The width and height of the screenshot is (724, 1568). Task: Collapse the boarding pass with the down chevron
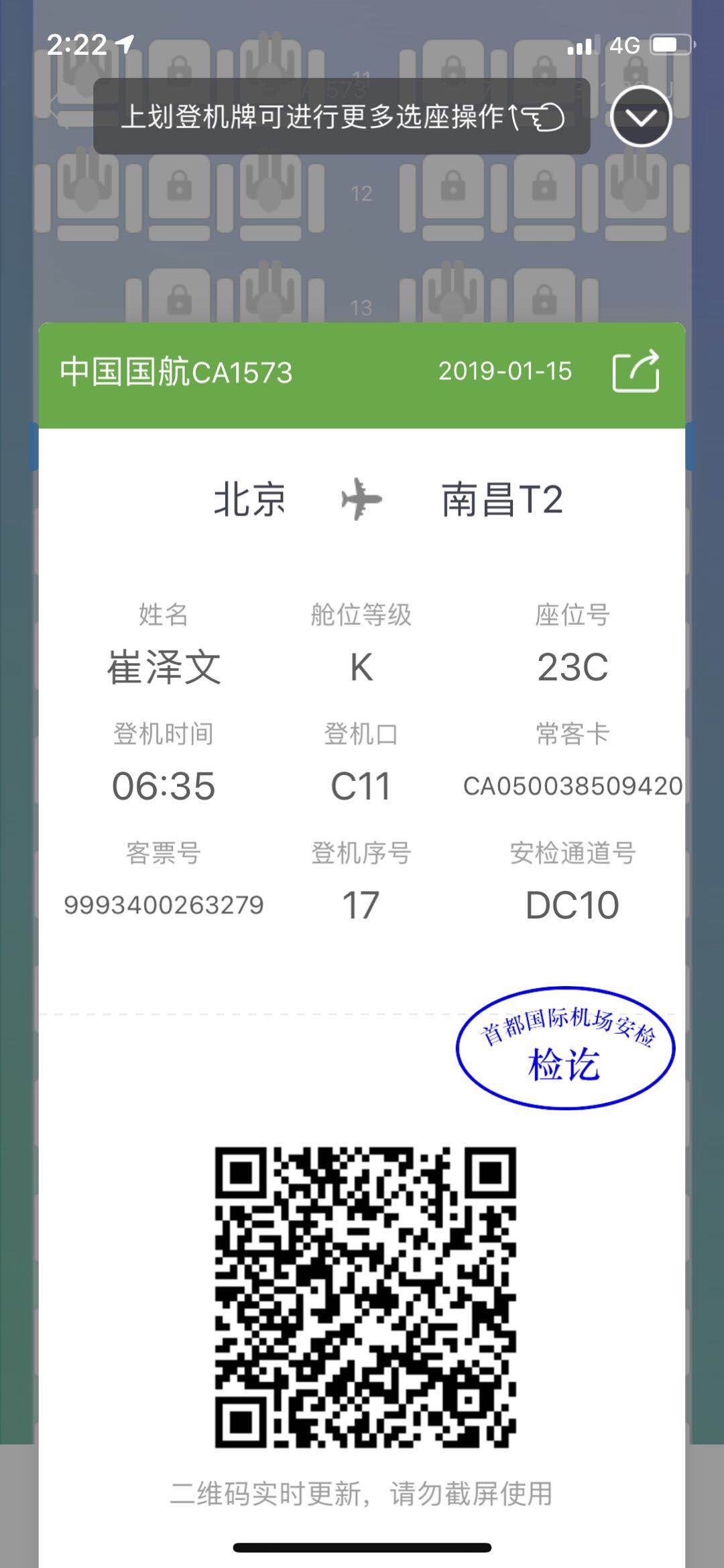click(641, 117)
